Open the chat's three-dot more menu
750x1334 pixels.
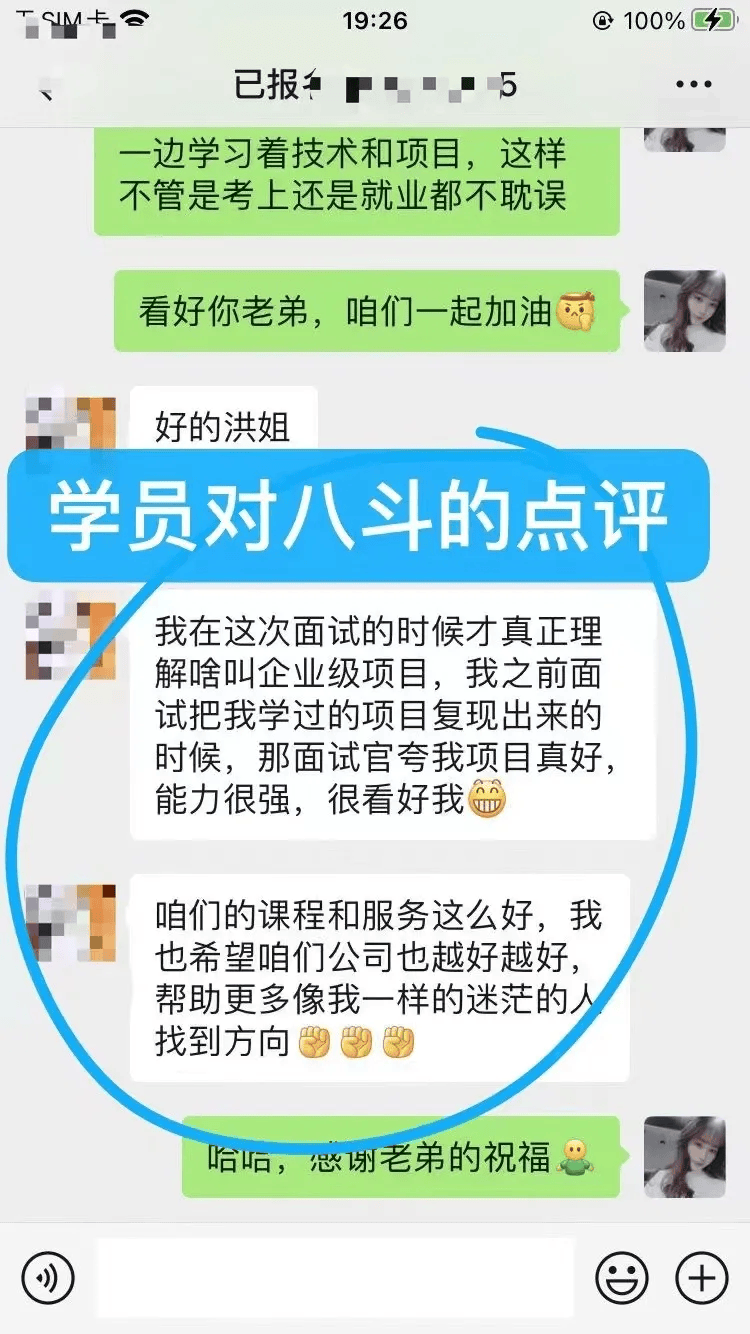[x=693, y=86]
